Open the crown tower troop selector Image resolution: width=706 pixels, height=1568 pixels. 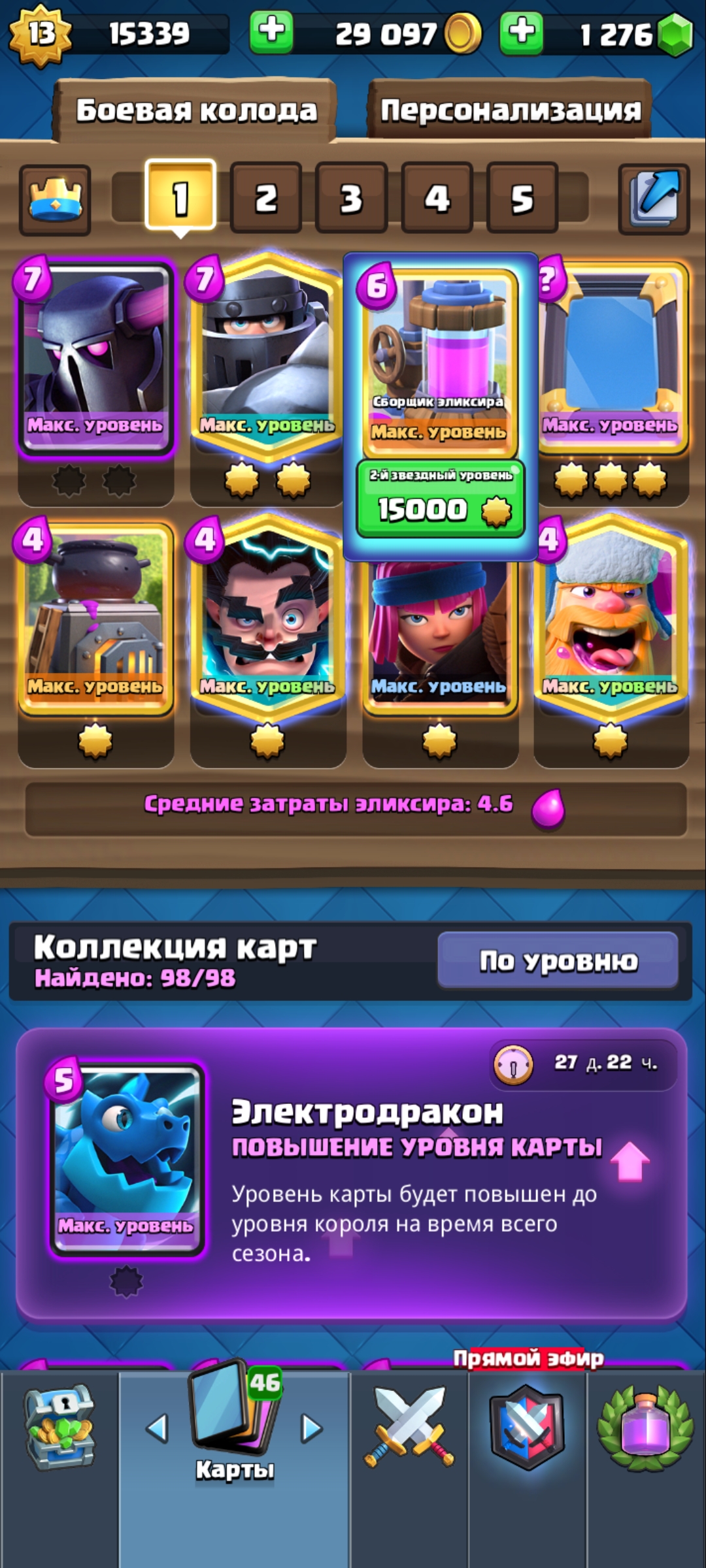click(x=55, y=199)
